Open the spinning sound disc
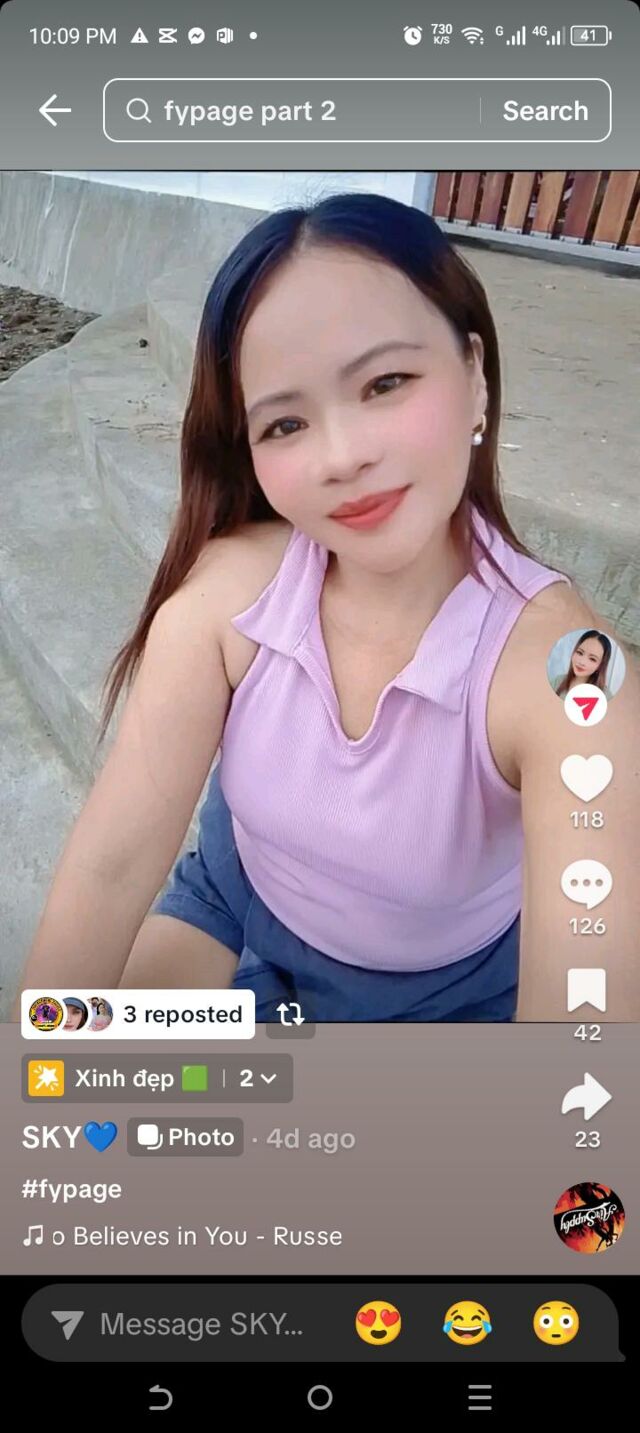 coord(589,1217)
